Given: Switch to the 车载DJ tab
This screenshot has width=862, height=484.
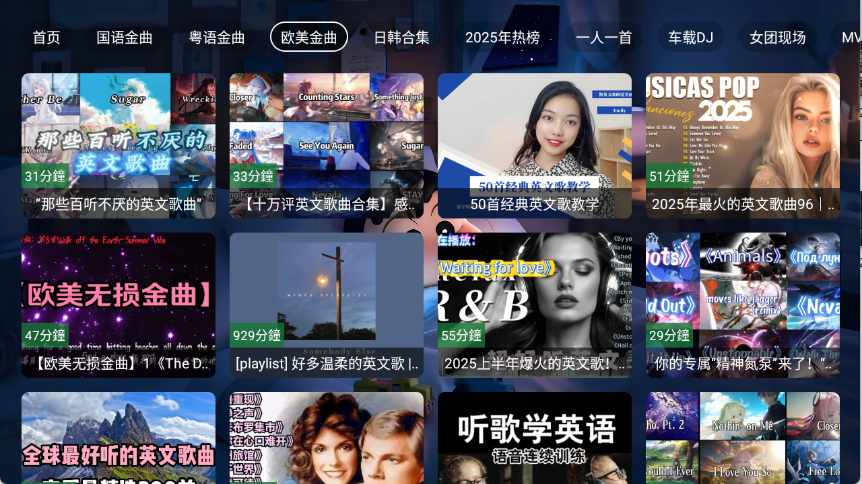Looking at the screenshot, I should [691, 37].
